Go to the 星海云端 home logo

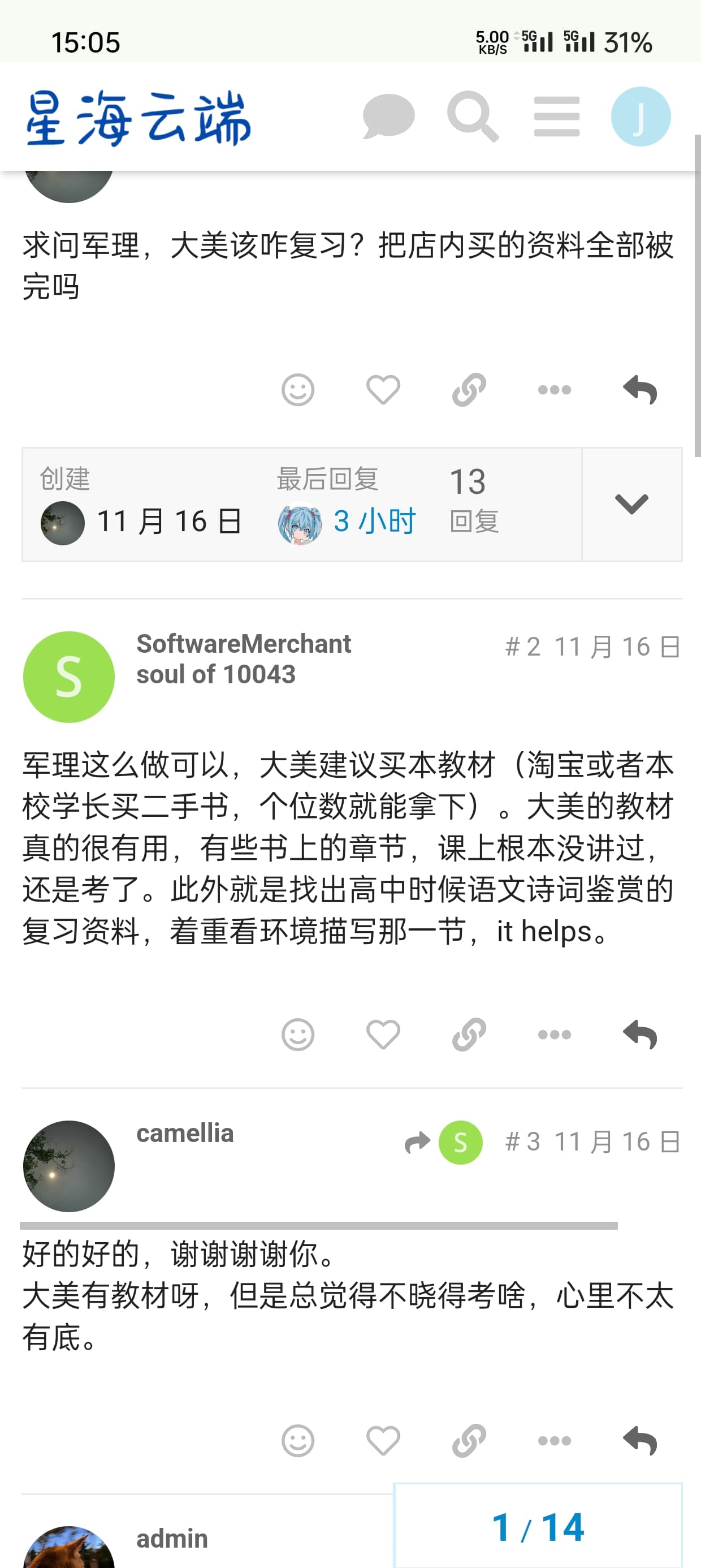(x=138, y=118)
